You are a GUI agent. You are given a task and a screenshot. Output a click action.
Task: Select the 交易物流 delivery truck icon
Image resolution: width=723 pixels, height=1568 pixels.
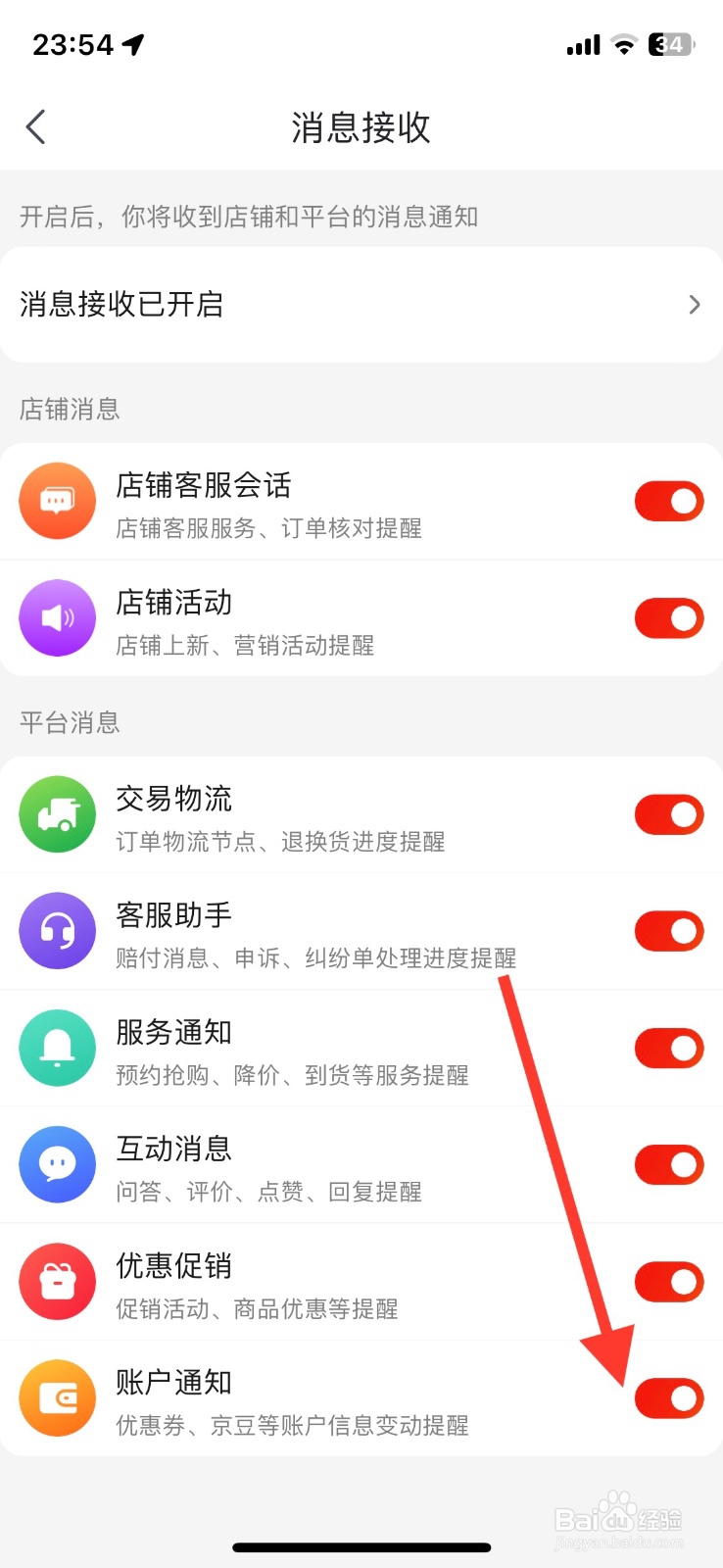pyautogui.click(x=57, y=814)
